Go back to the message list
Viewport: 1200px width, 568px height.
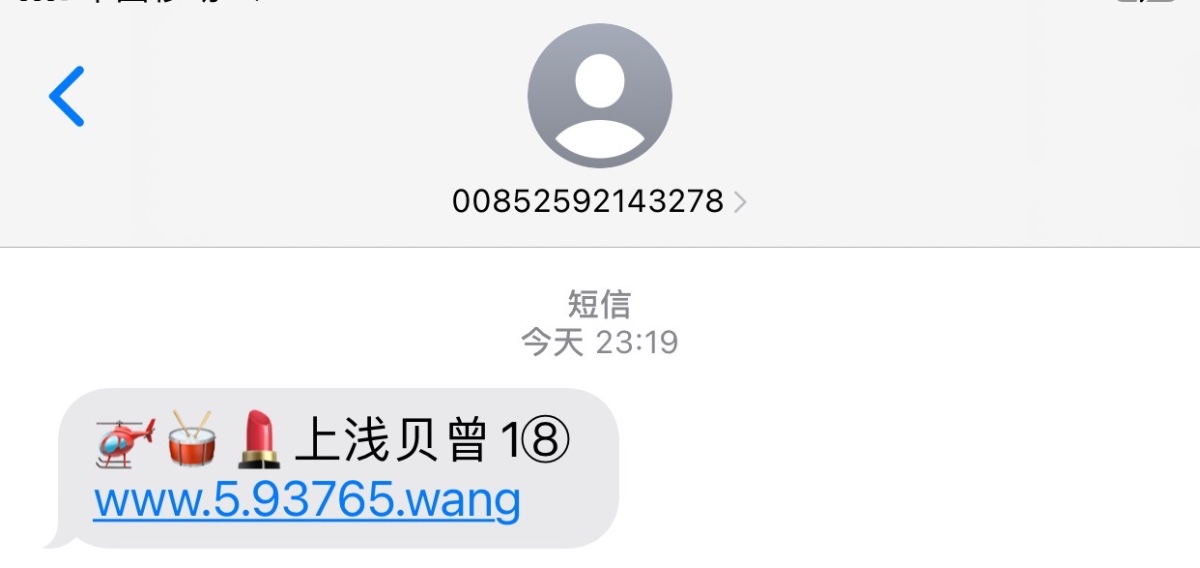point(67,96)
